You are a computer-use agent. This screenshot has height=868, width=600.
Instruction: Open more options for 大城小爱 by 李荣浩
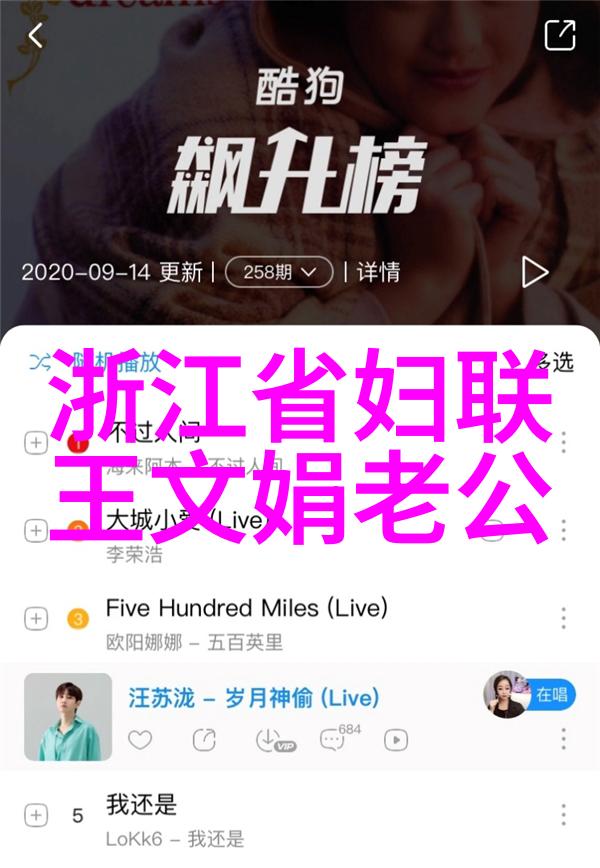(564, 531)
